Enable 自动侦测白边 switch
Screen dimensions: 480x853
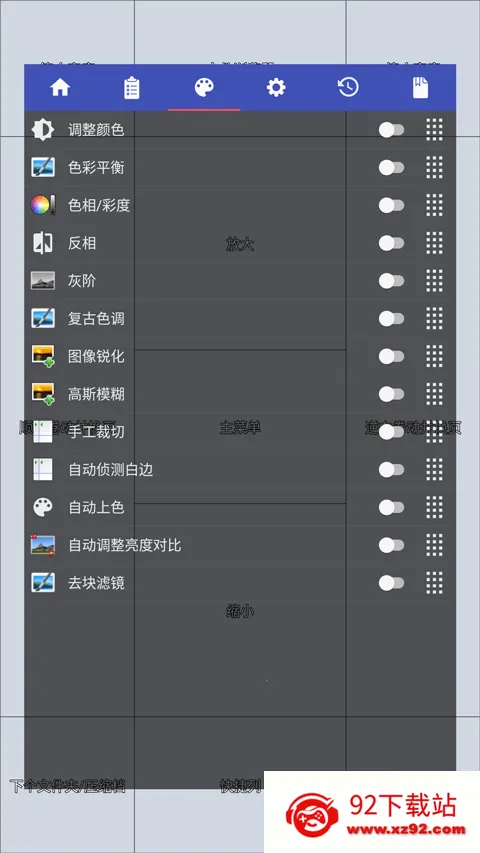point(391,469)
